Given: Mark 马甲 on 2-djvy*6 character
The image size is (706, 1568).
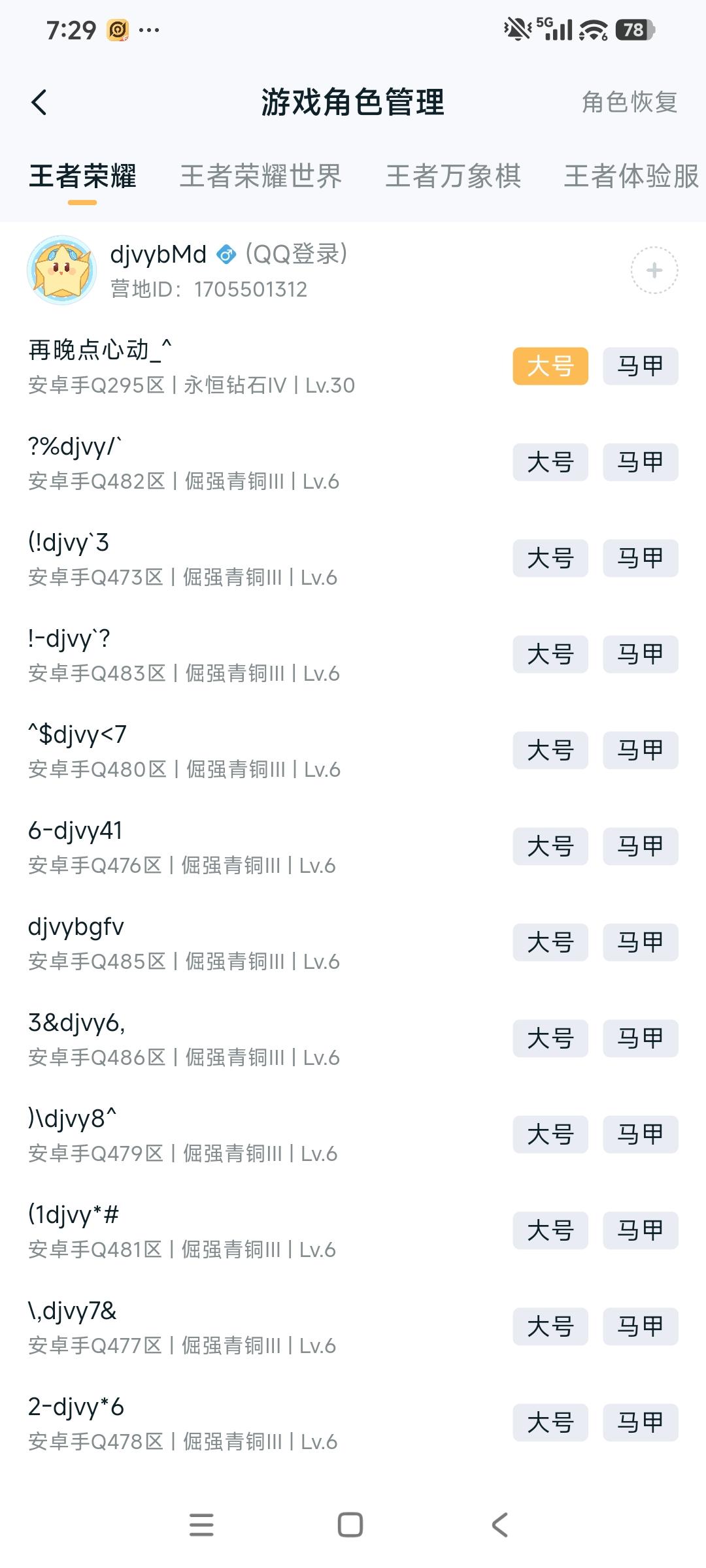Looking at the screenshot, I should [640, 1422].
